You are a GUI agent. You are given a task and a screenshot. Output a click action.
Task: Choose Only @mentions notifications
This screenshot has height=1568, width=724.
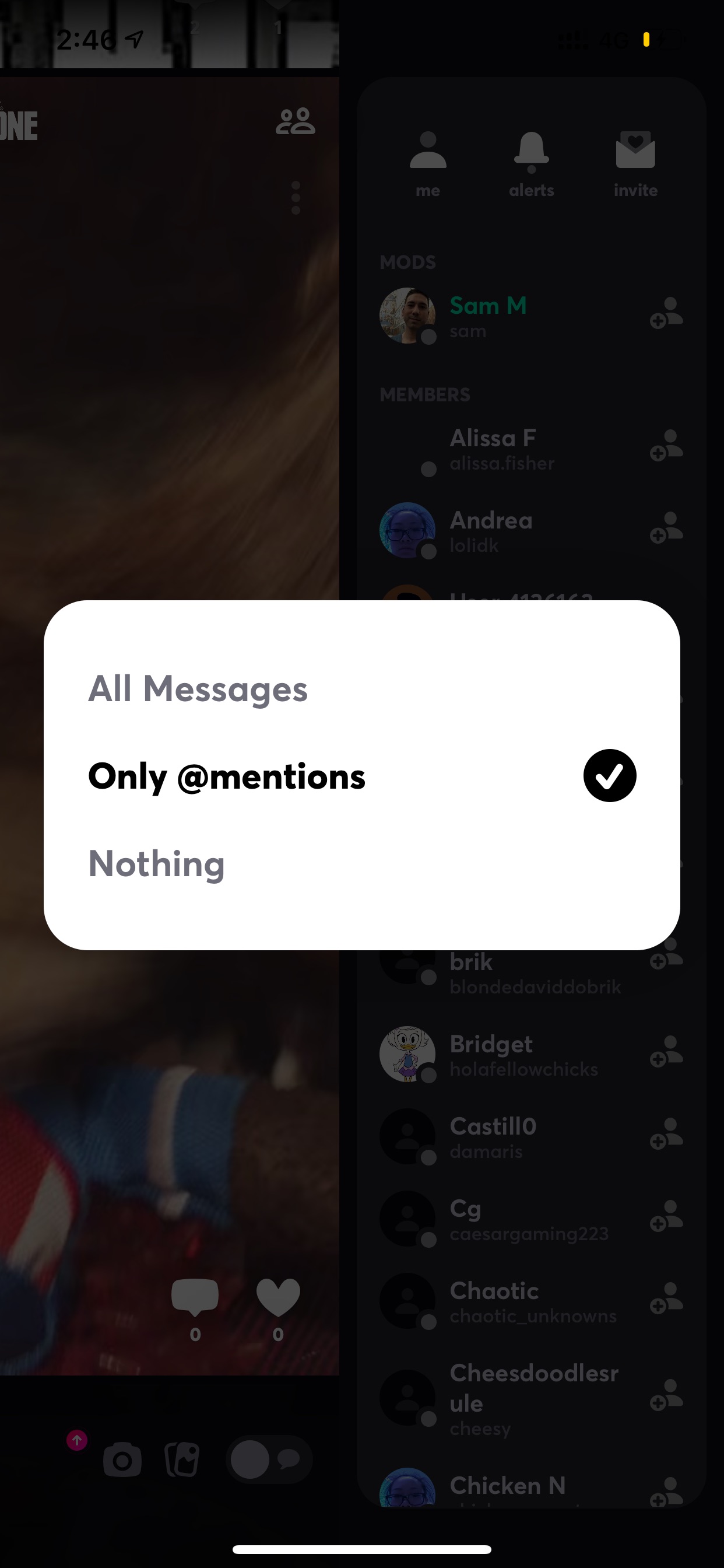(361, 776)
